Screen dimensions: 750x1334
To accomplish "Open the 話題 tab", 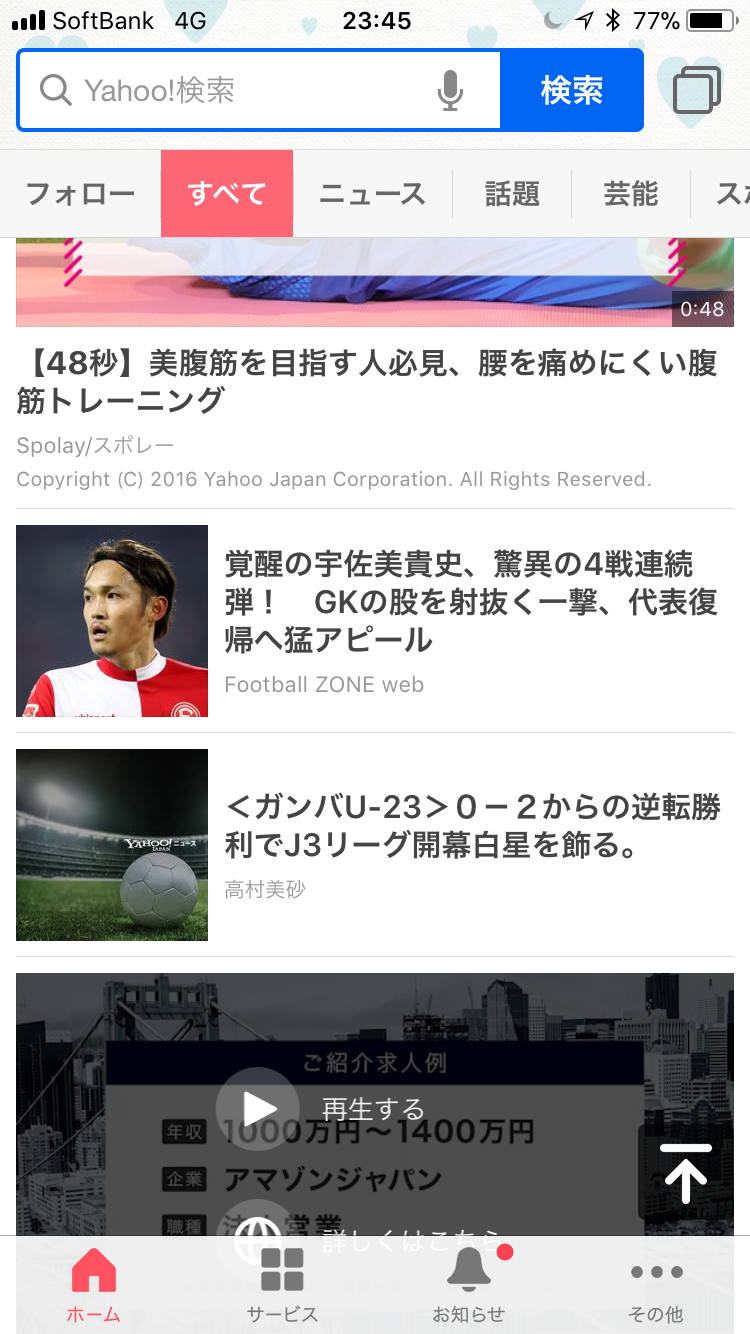I will 512,194.
